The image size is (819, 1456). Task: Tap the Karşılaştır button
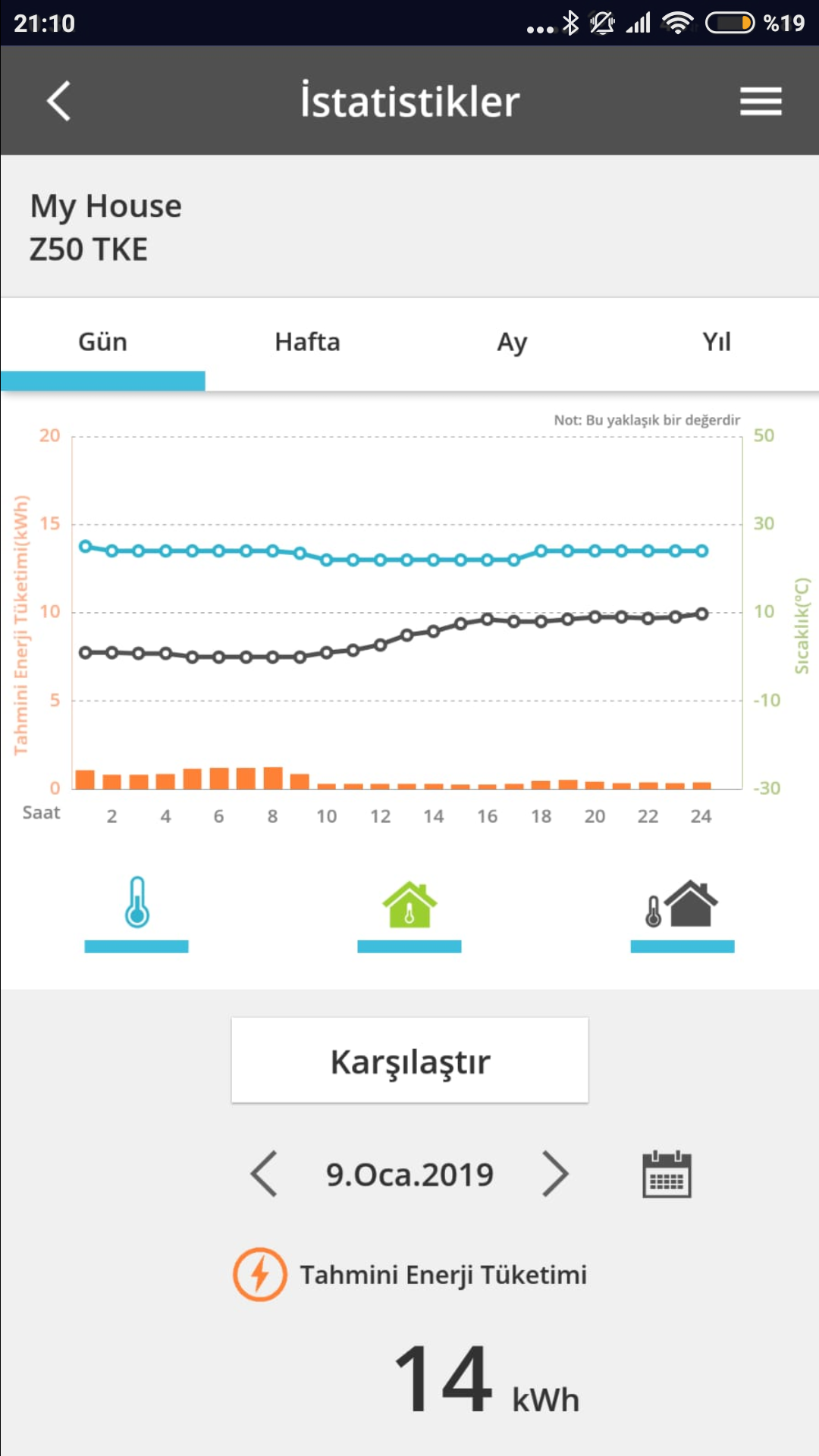(x=409, y=1060)
